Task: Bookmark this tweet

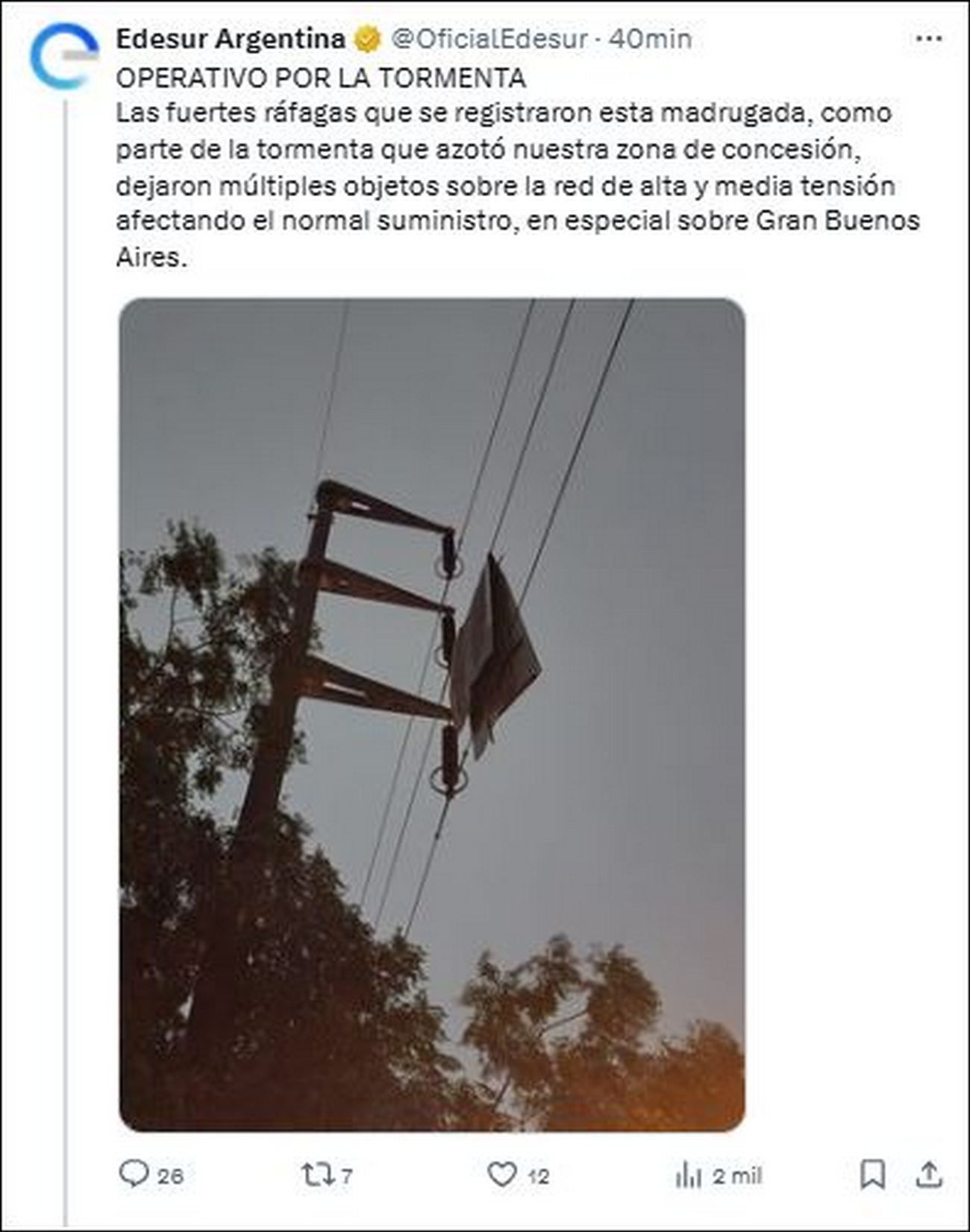Action: [x=872, y=1175]
